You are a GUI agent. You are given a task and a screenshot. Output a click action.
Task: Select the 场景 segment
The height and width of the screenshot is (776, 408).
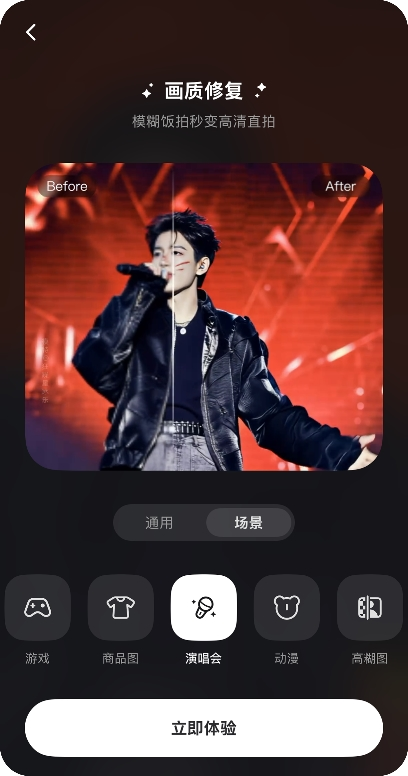tap(249, 523)
